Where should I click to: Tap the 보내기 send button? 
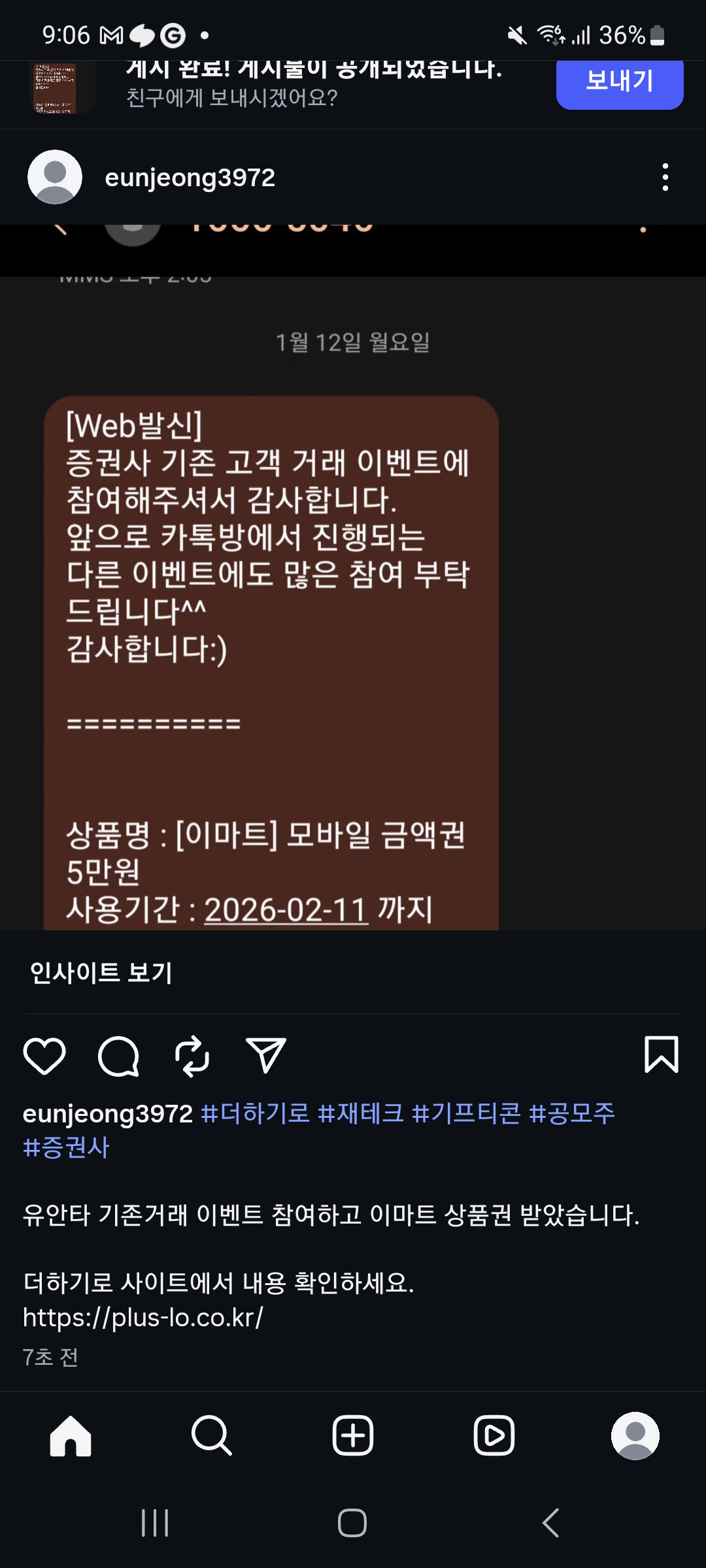click(618, 82)
